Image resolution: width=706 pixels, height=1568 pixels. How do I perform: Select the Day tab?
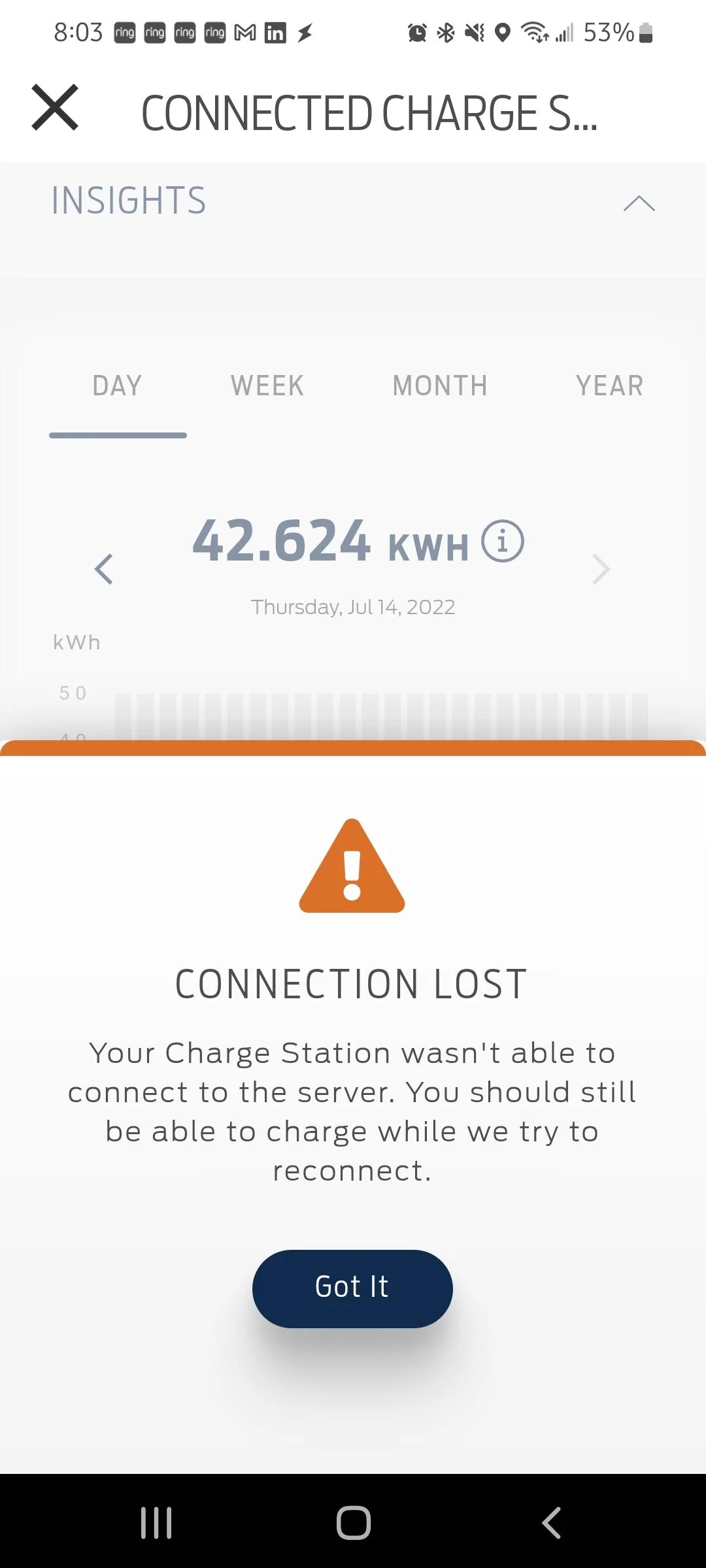(x=118, y=386)
